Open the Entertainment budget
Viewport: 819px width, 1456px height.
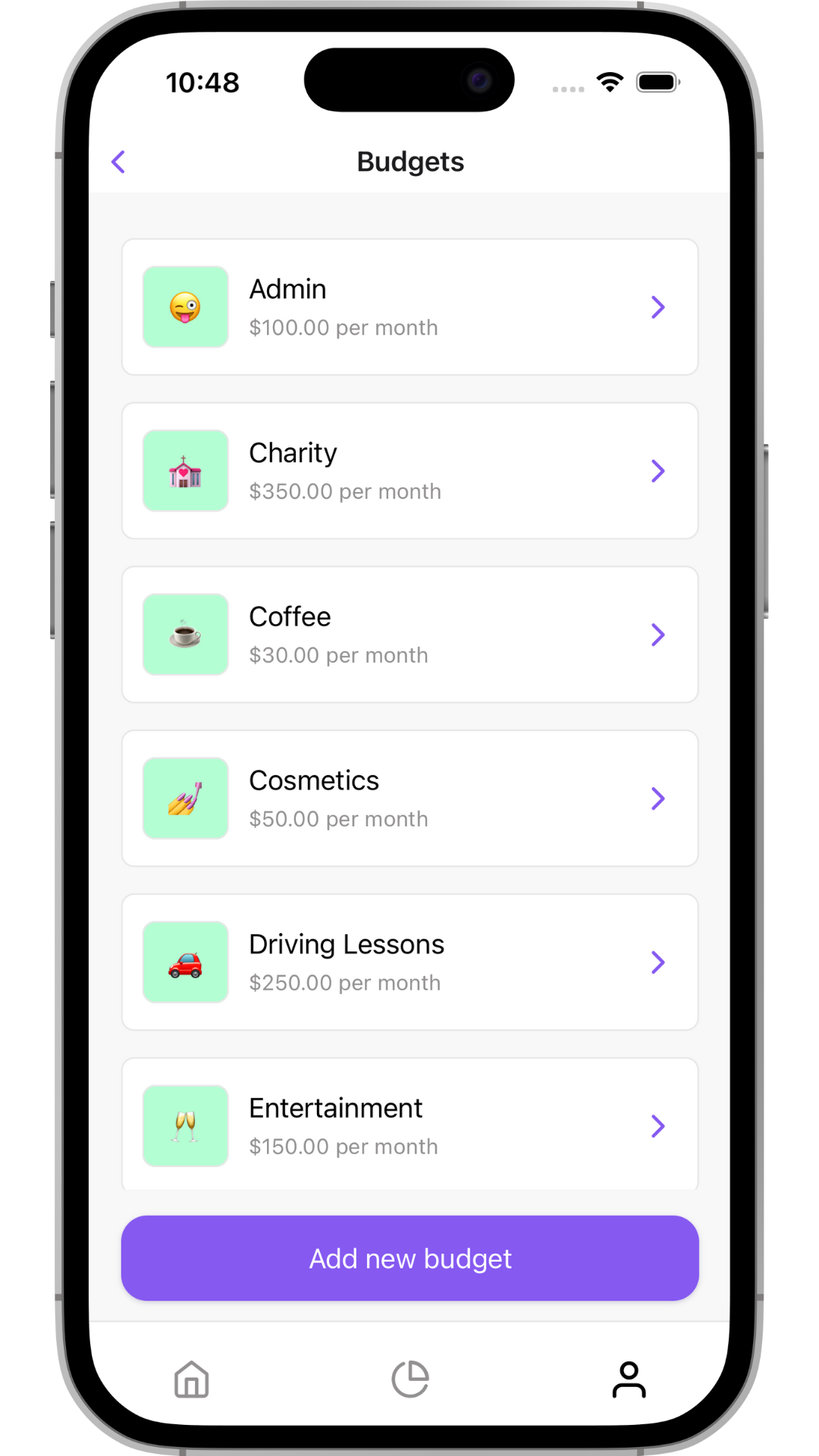409,1125
